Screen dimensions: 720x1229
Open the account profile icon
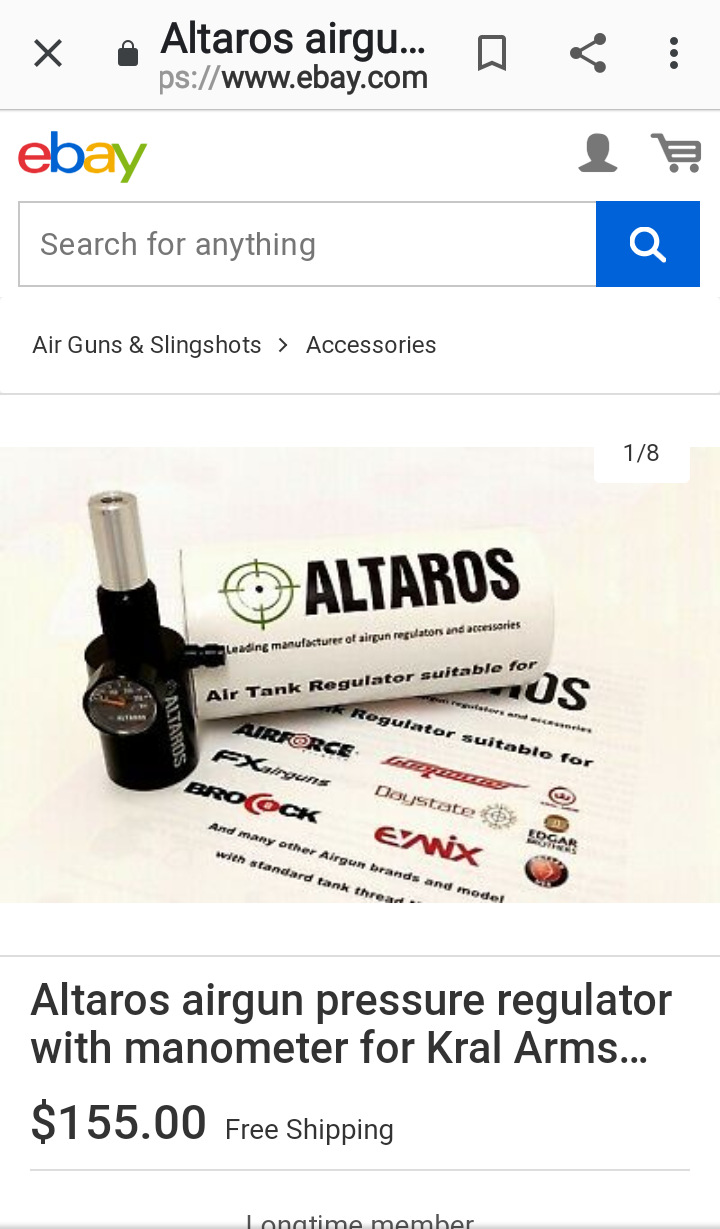coord(598,154)
